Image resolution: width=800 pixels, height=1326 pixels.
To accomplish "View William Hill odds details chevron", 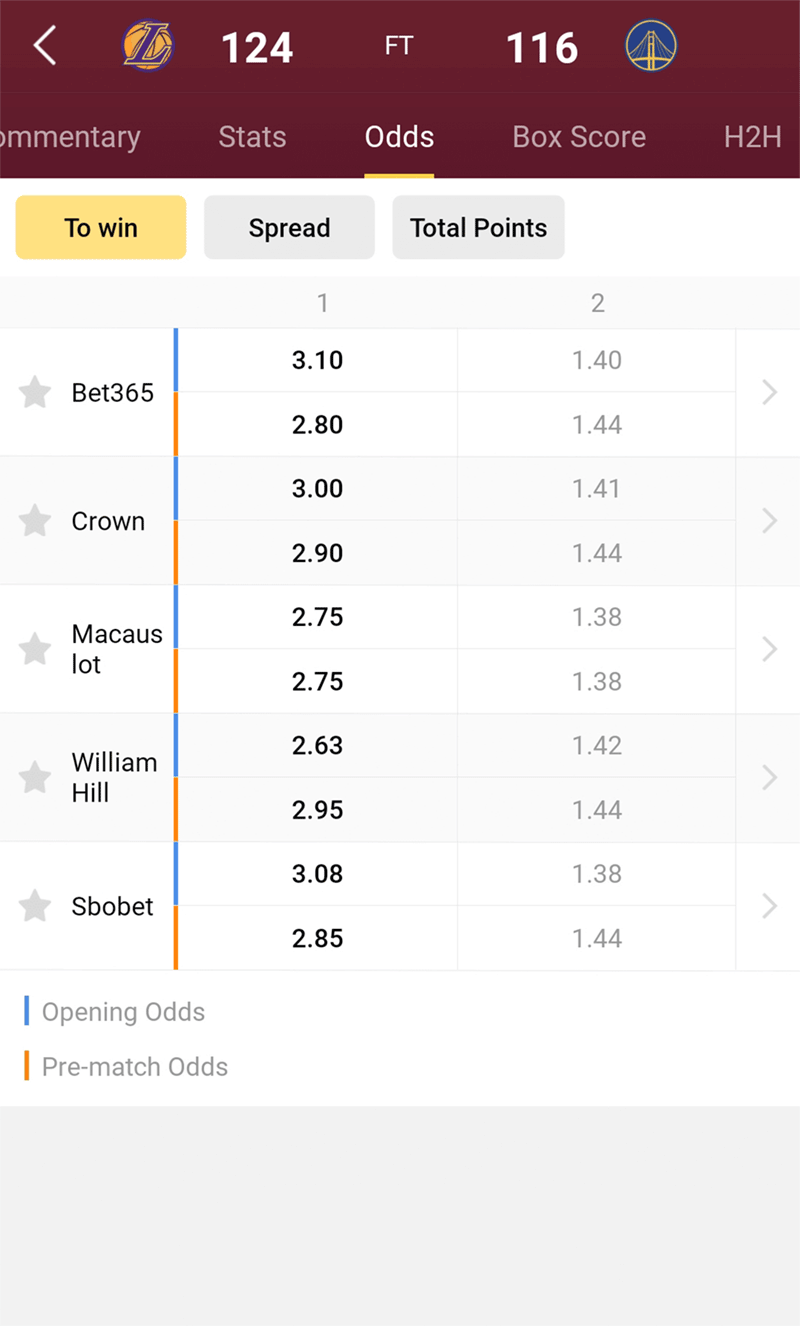I will pyautogui.click(x=769, y=777).
